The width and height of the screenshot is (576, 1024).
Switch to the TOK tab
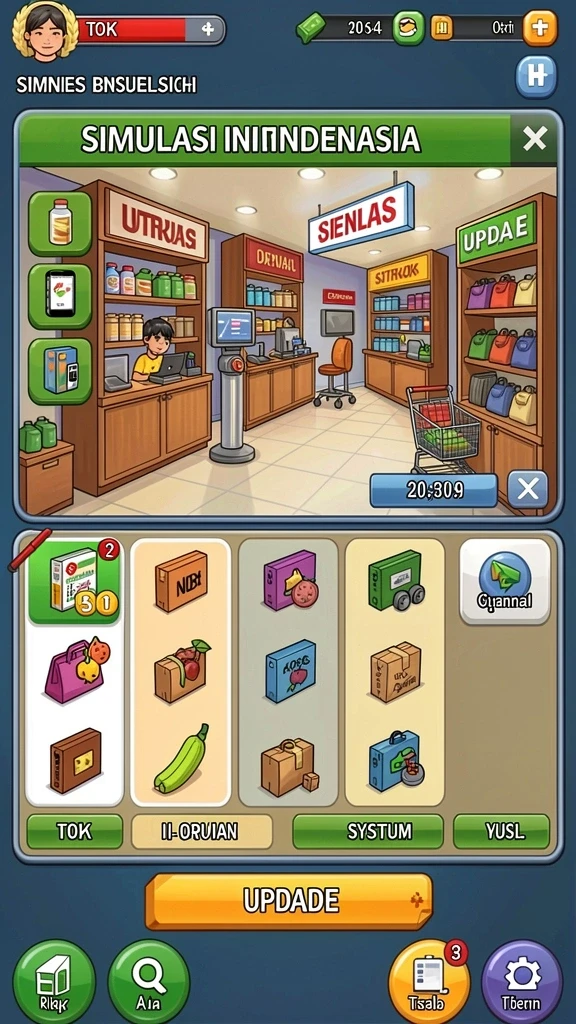click(74, 831)
